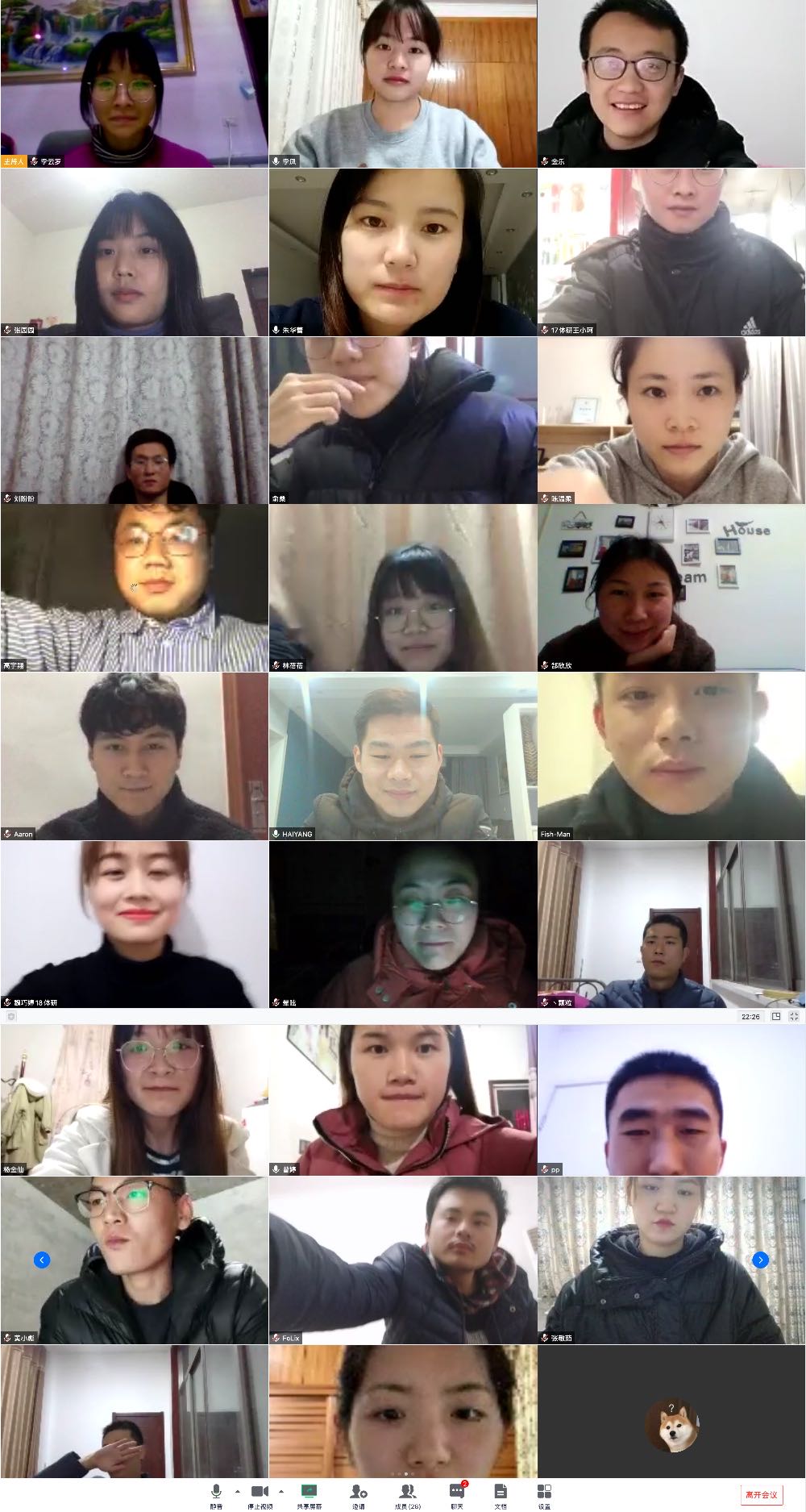Go to the next page of participants

pos(760,1260)
